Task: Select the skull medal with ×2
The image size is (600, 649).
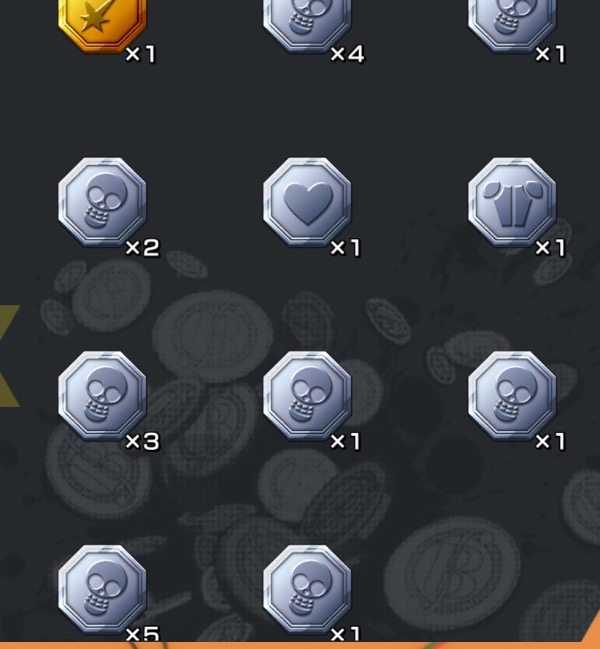Action: tap(102, 202)
